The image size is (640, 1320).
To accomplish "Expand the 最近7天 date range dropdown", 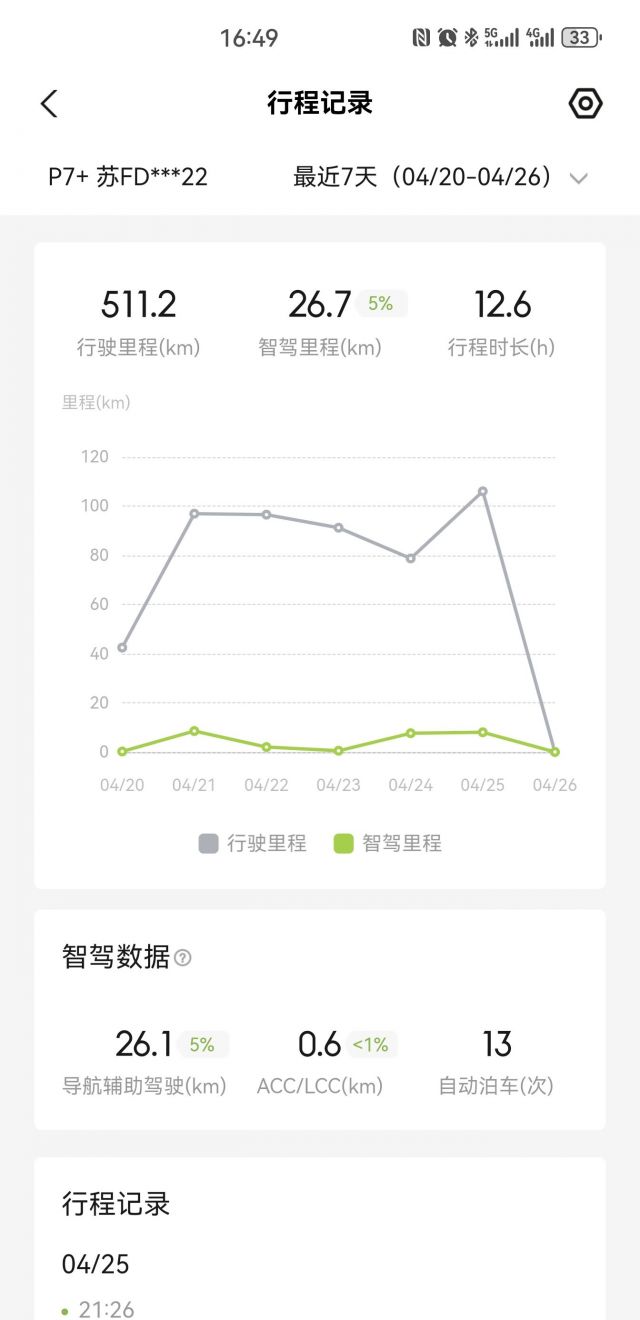I will [x=440, y=177].
